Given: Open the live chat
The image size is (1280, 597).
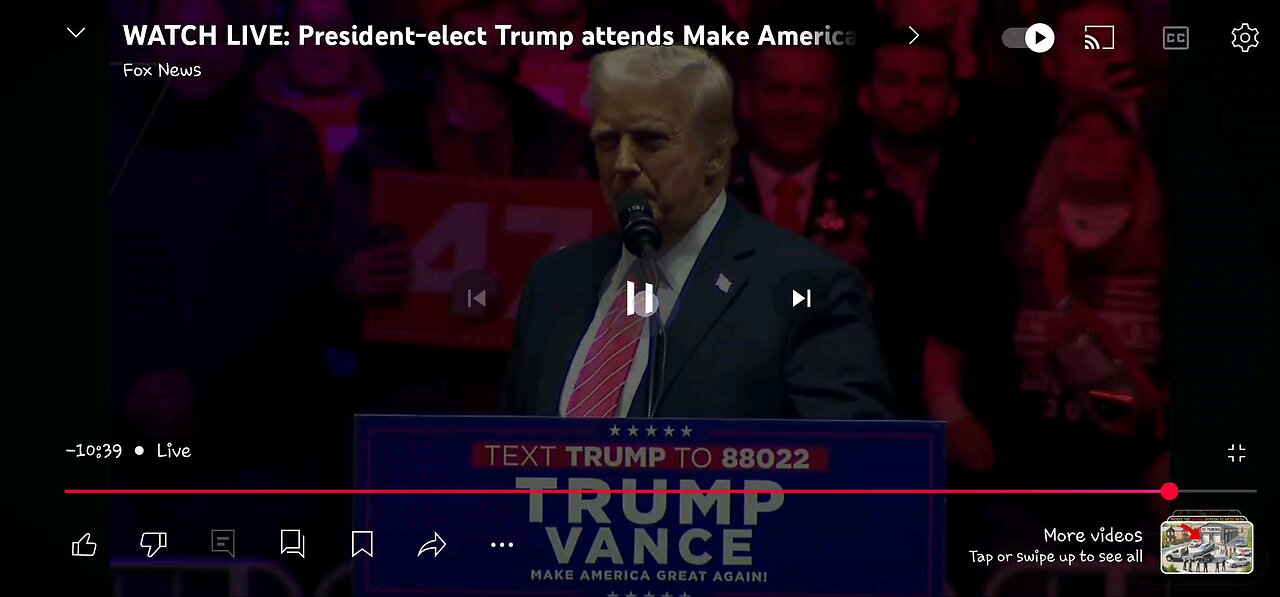Looking at the screenshot, I should tap(222, 544).
